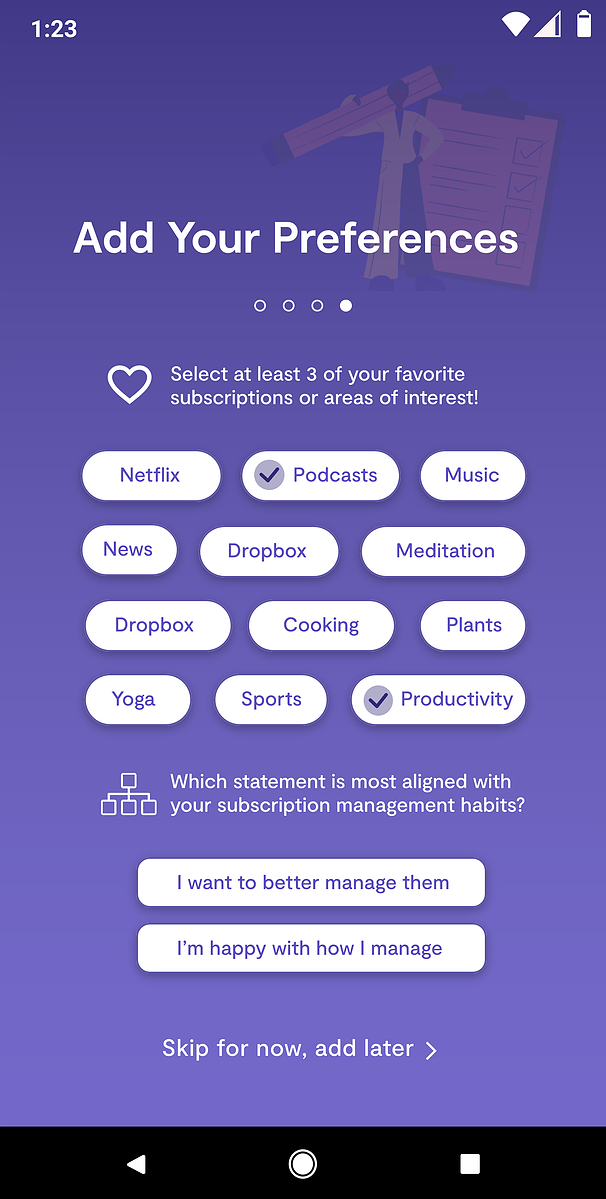
Task: Select the Yoga chip
Action: [138, 700]
